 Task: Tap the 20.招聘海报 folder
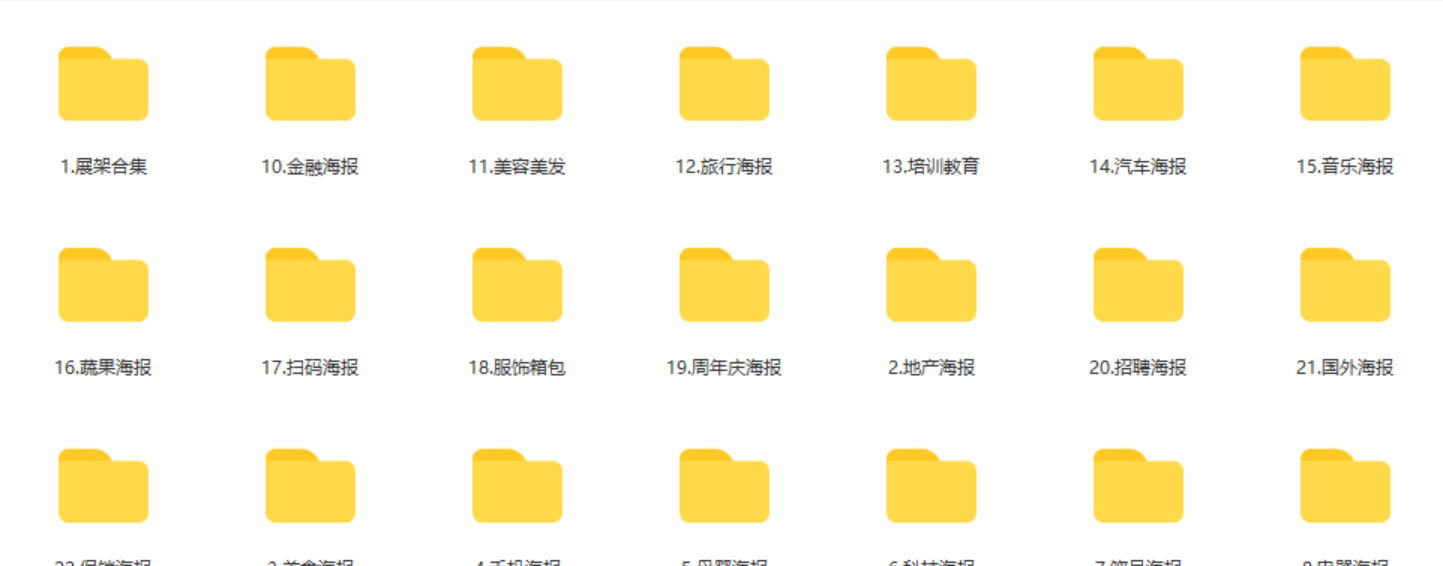1138,286
